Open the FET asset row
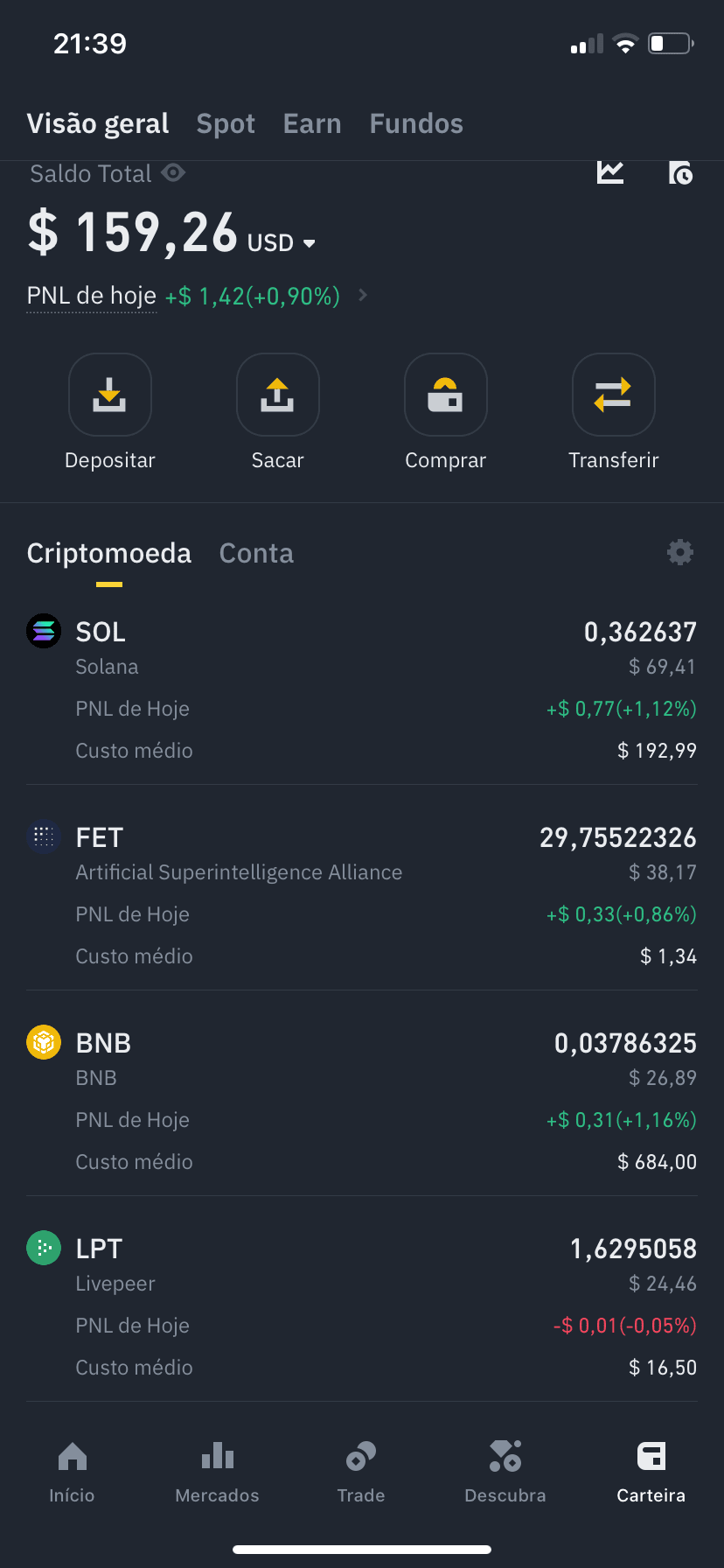724x1568 pixels. 362,895
